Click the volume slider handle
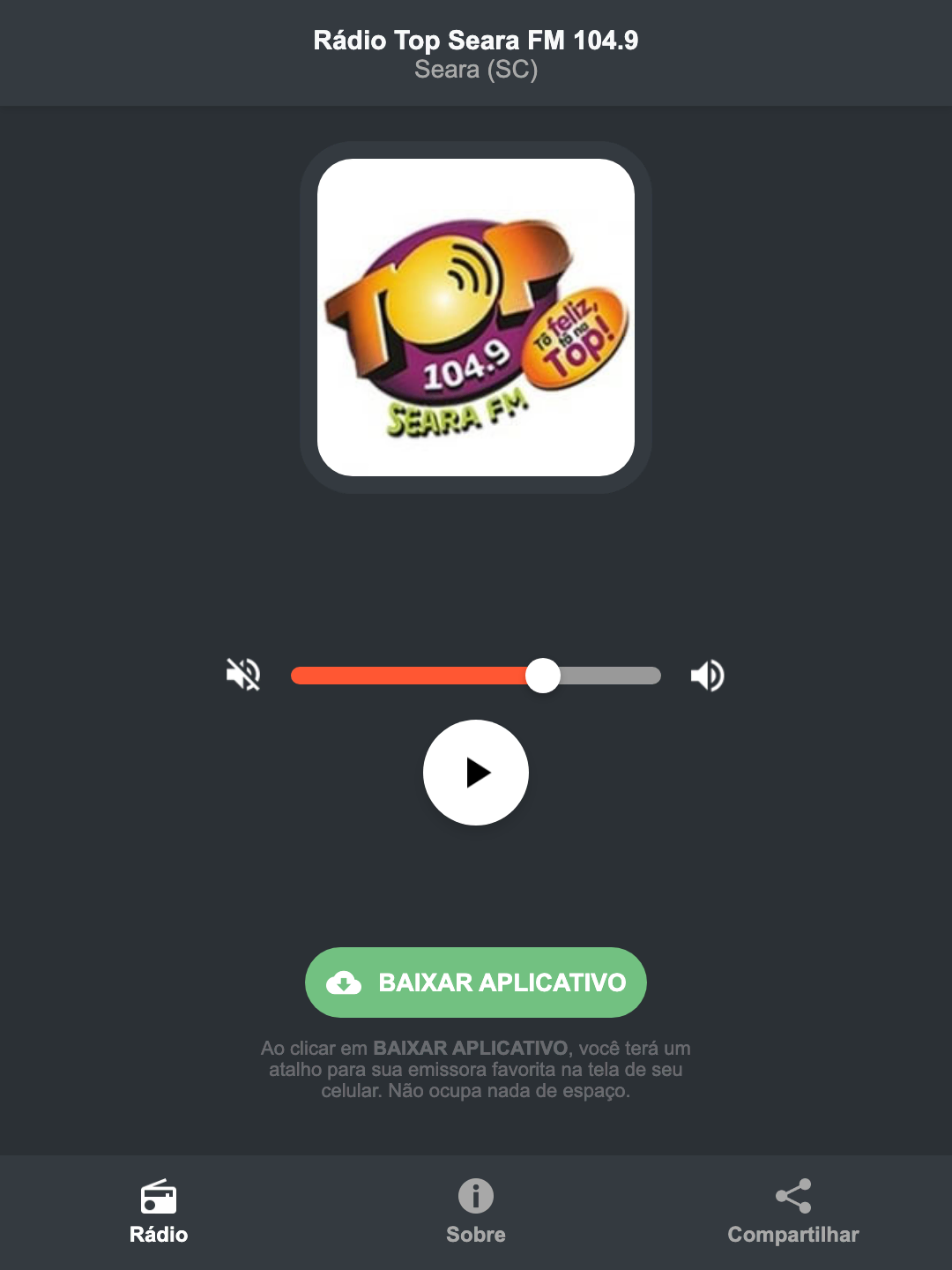The image size is (952, 1270). tap(543, 675)
